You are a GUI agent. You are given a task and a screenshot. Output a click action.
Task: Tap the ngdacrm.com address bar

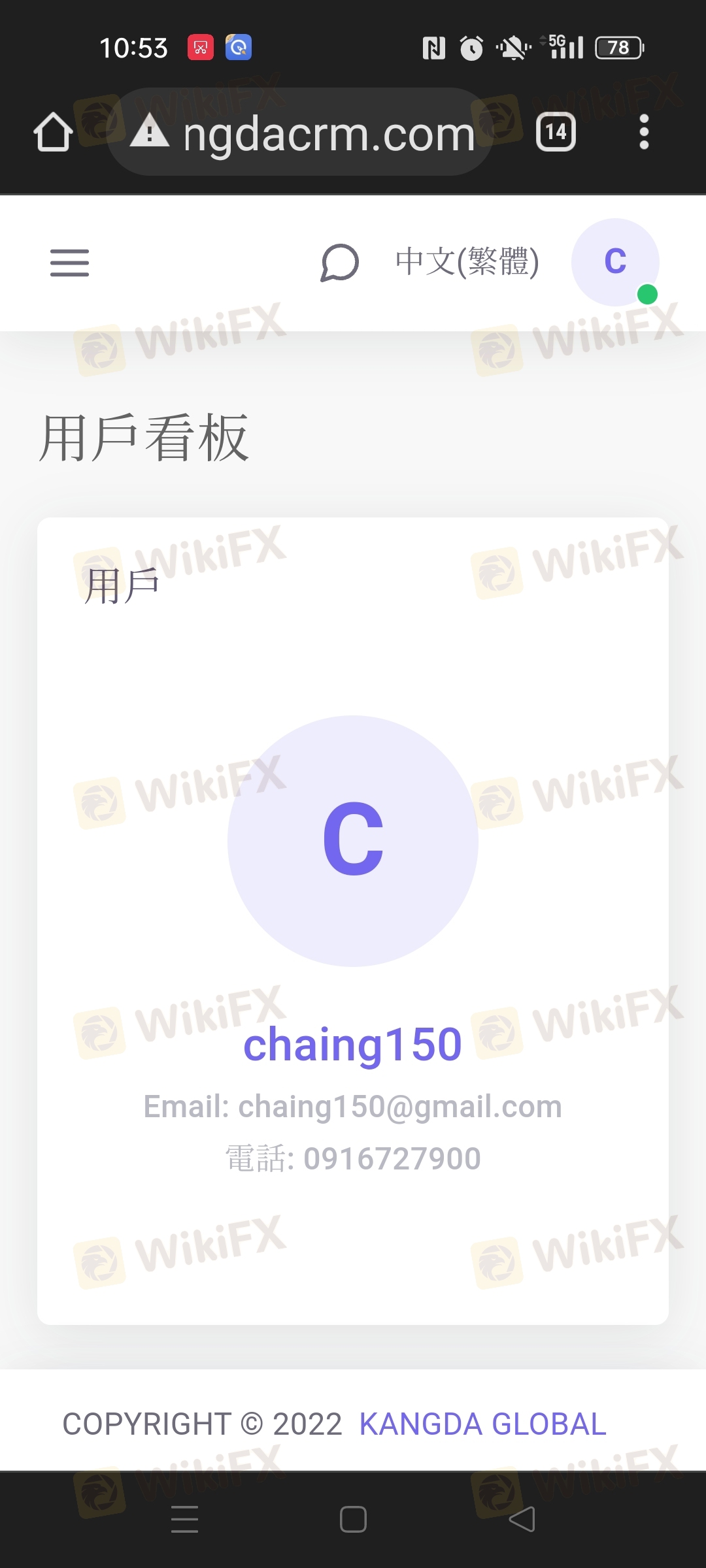tap(314, 133)
